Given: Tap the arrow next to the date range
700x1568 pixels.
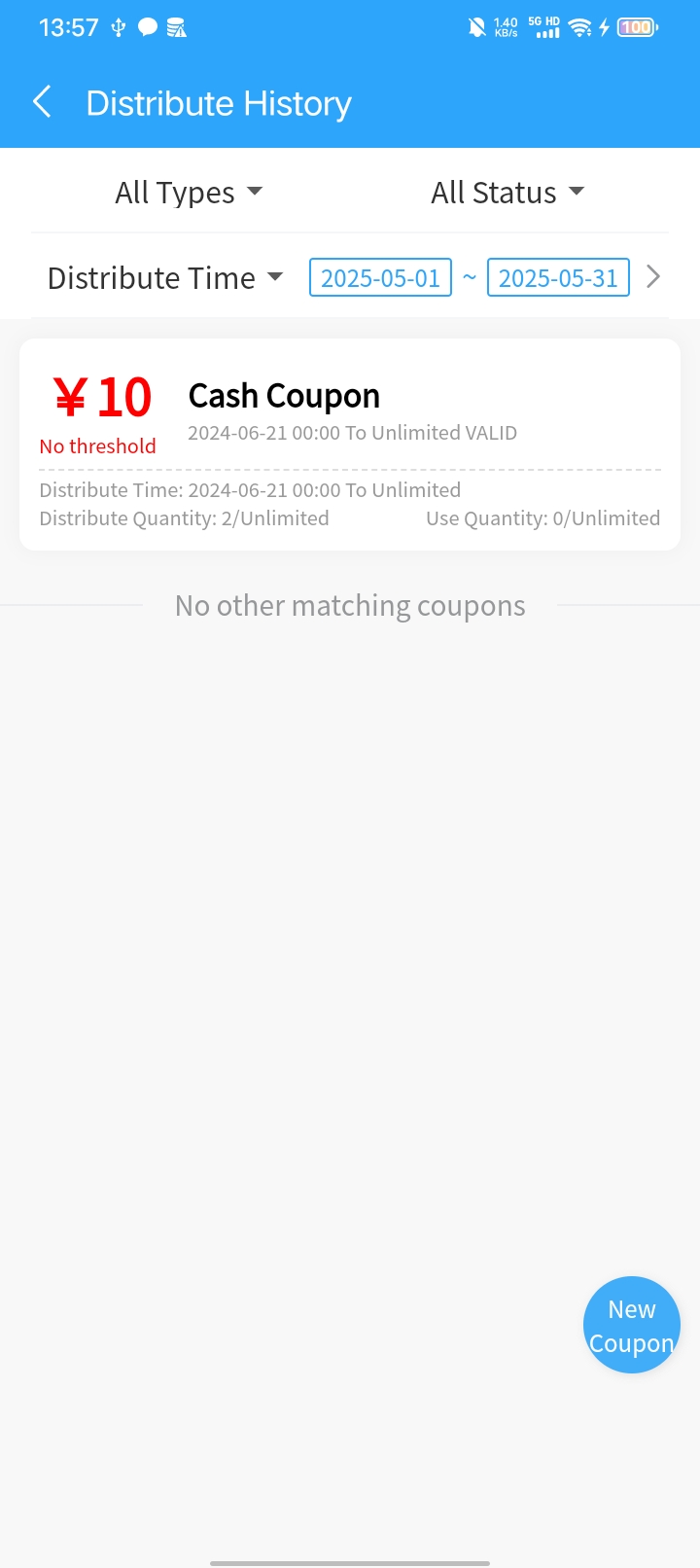Looking at the screenshot, I should pos(653,277).
